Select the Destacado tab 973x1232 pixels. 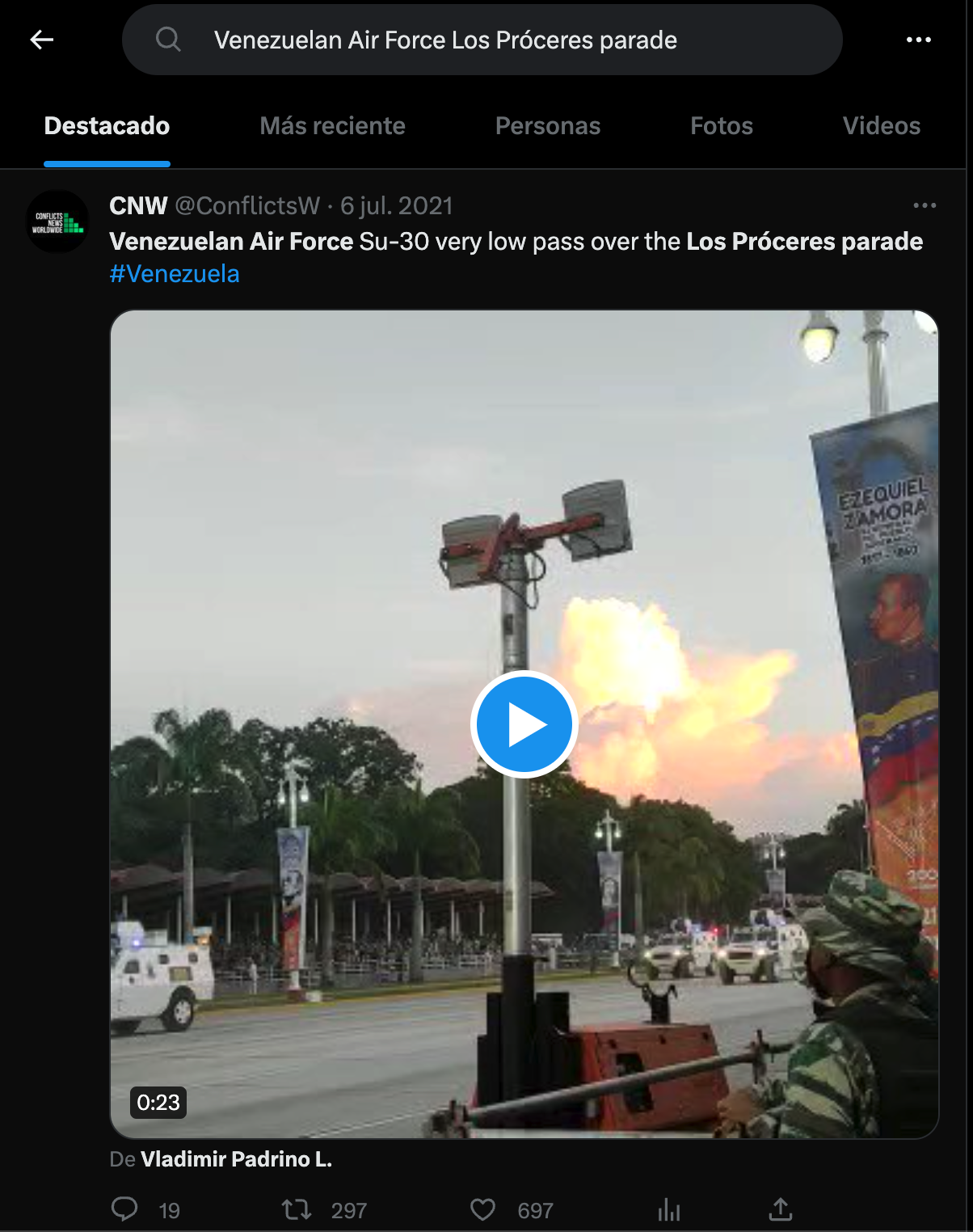[x=107, y=126]
